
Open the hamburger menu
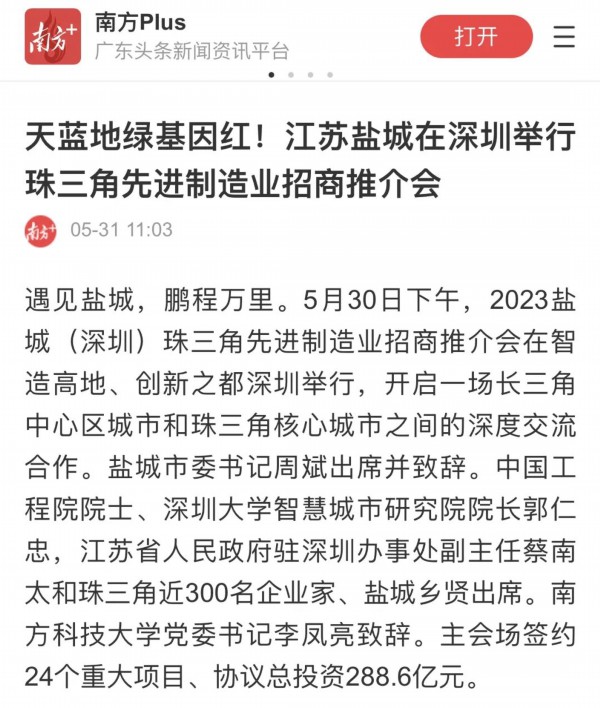click(x=564, y=37)
